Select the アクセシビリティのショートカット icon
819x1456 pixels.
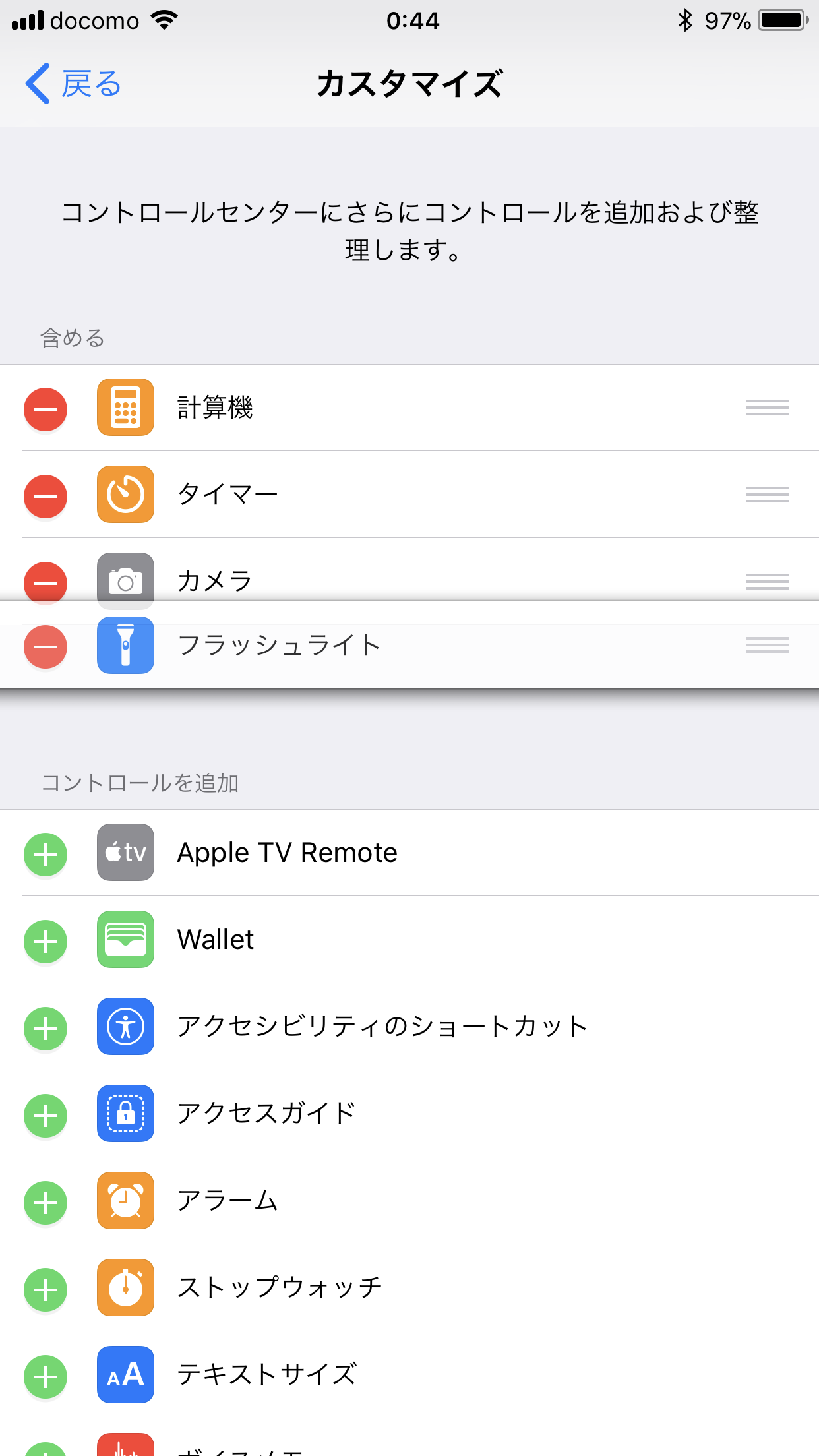click(125, 1027)
